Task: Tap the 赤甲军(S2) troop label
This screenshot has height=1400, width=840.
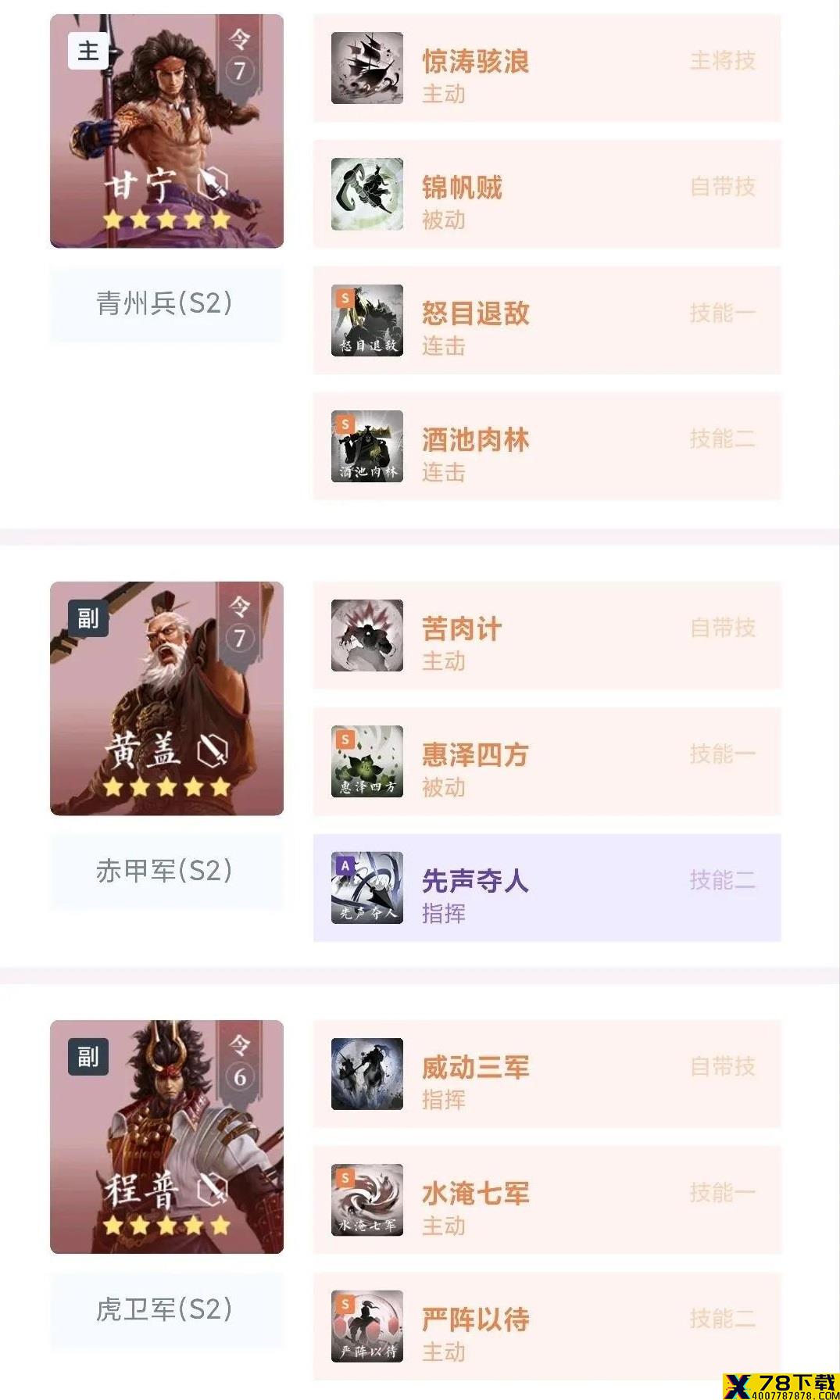Action: [x=166, y=871]
